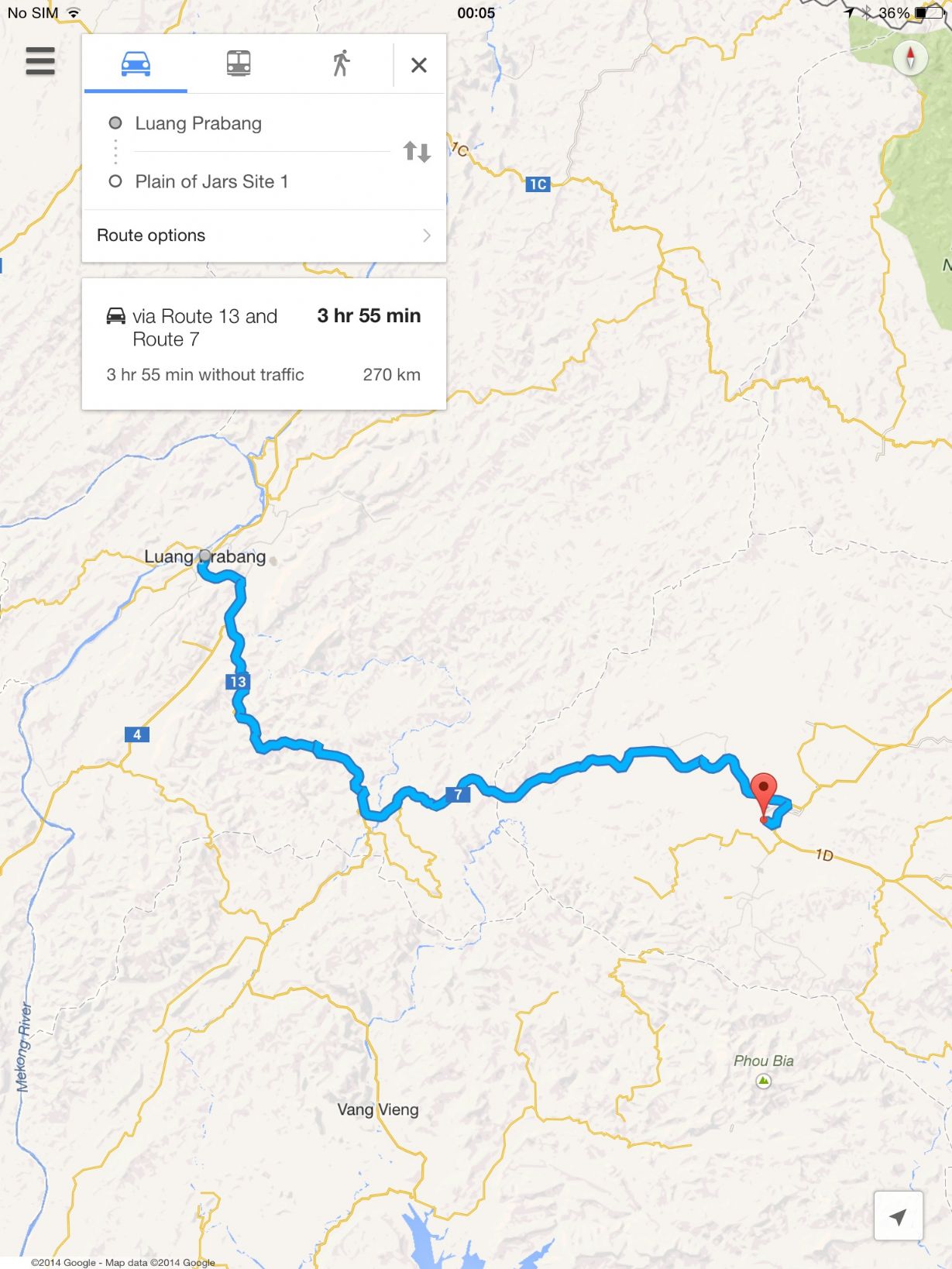Tap the red destination pin
The width and height of the screenshot is (952, 1269).
[x=764, y=793]
